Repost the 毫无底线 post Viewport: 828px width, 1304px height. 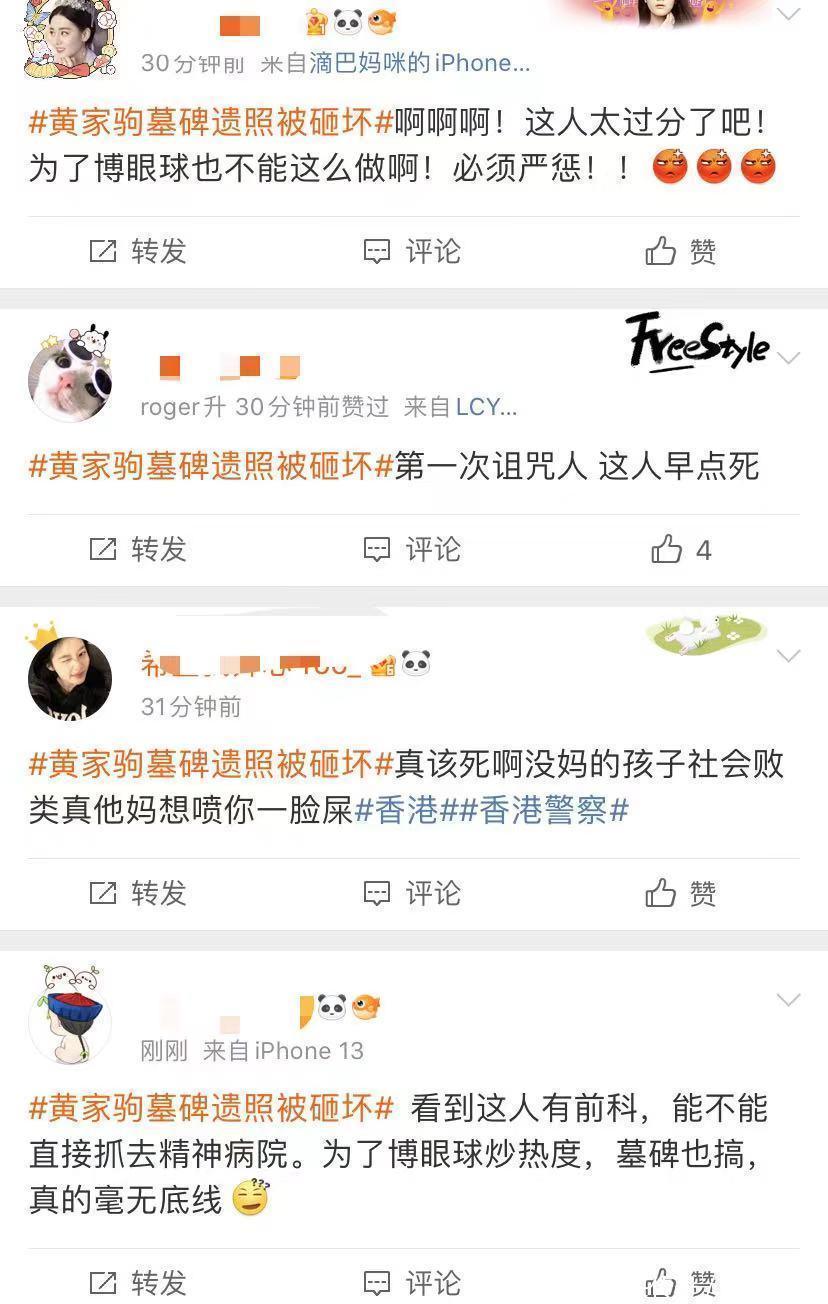pyautogui.click(x=138, y=1282)
